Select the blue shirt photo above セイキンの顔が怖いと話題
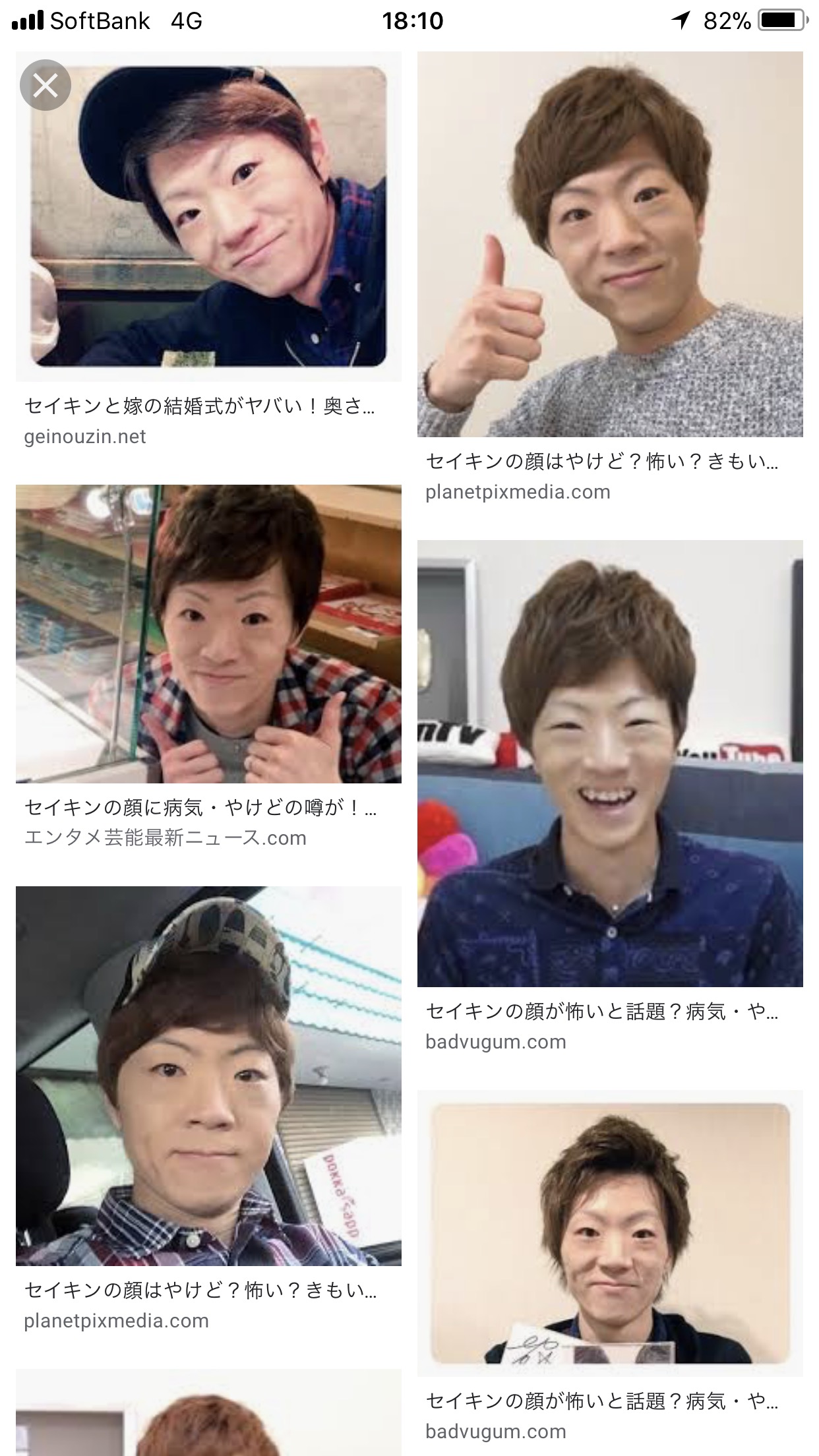 610,764
